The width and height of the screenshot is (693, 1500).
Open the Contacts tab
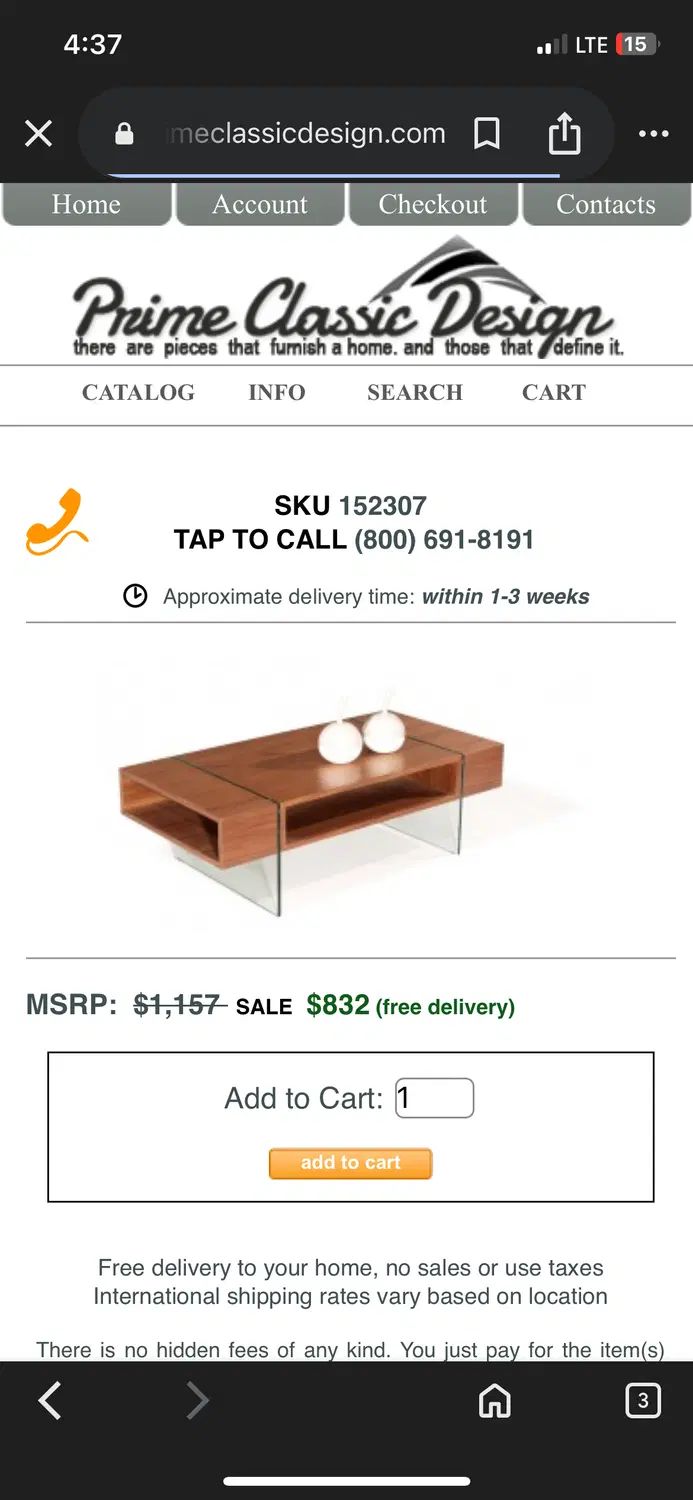(x=606, y=204)
